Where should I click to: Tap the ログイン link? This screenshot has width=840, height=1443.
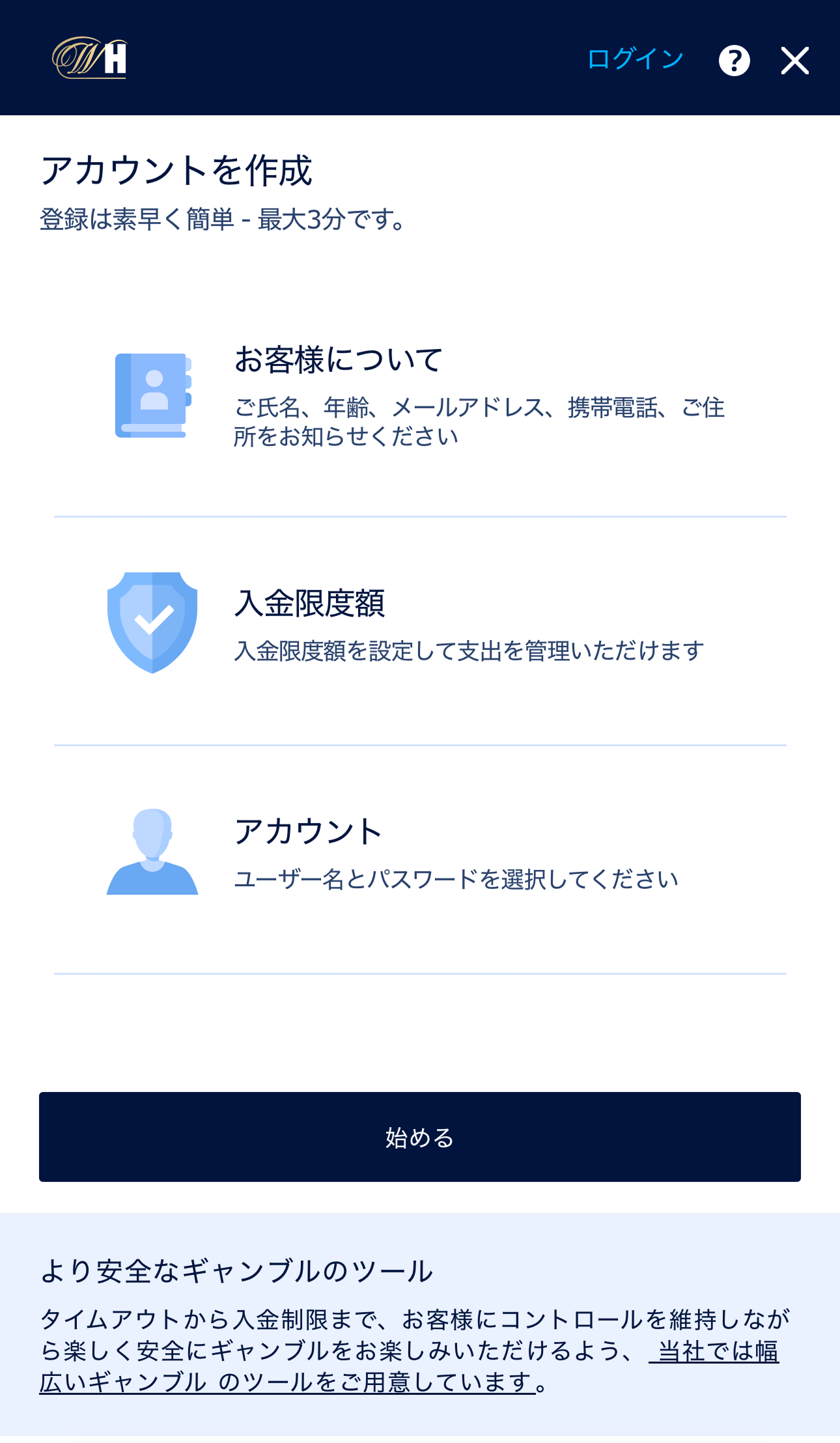pos(635,59)
